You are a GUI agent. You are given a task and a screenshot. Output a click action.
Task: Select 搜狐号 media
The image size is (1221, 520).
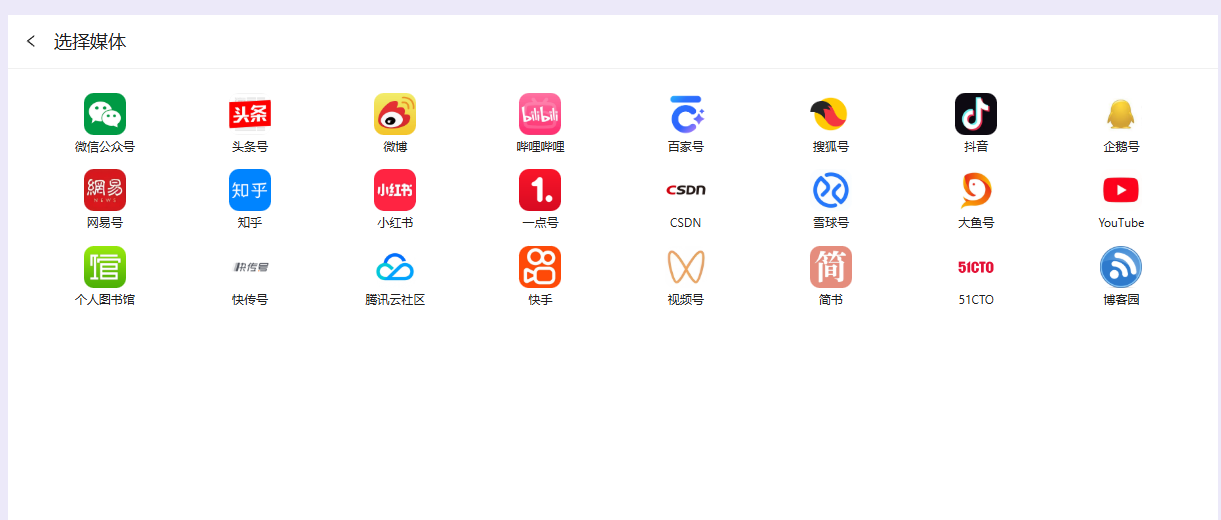[x=831, y=114]
